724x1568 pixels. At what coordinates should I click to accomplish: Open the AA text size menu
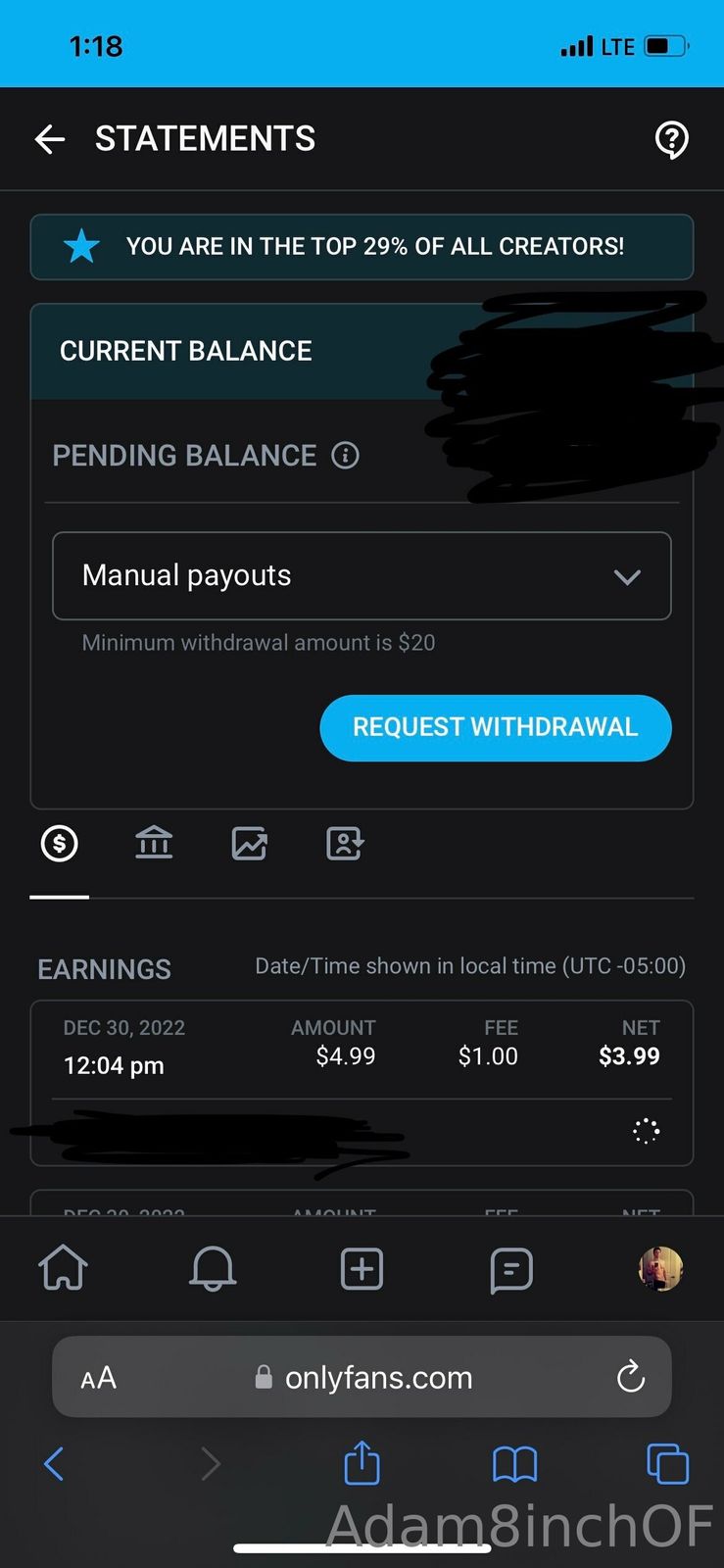[x=98, y=1378]
